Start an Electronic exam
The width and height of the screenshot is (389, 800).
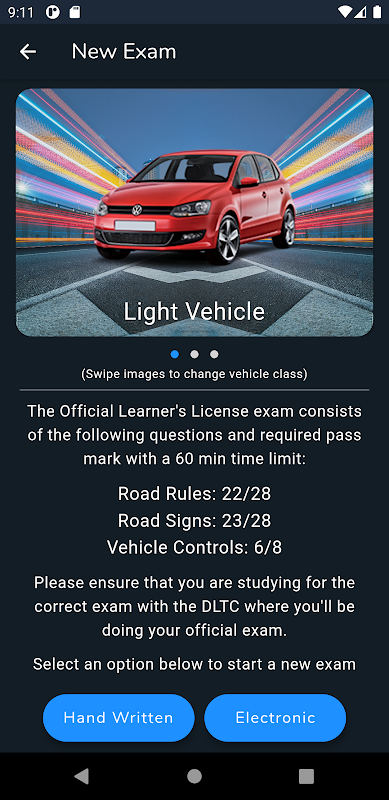coord(275,718)
